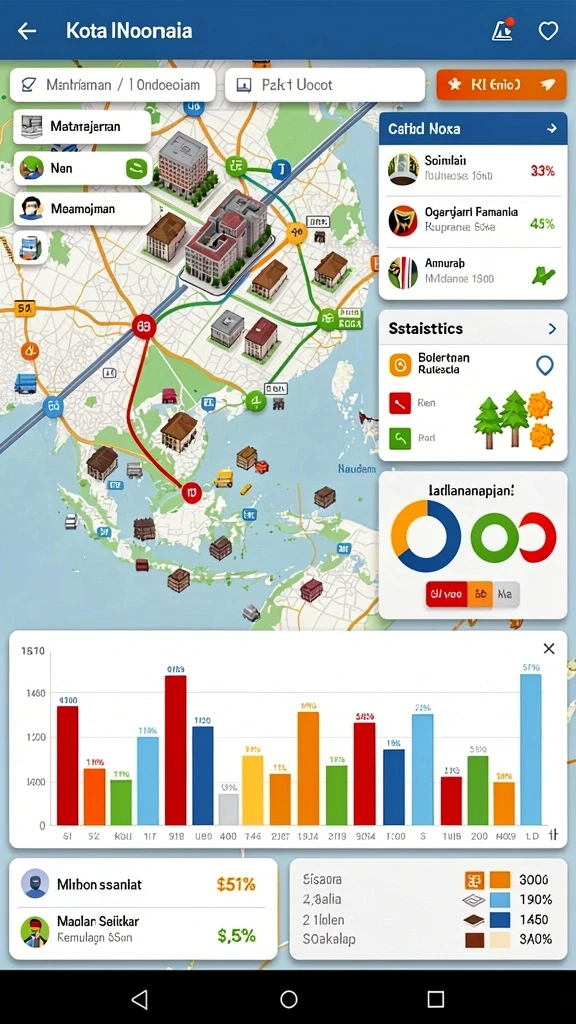The width and height of the screenshot is (576, 1024).
Task: Select the red Gl voo segment
Action: coord(447,594)
